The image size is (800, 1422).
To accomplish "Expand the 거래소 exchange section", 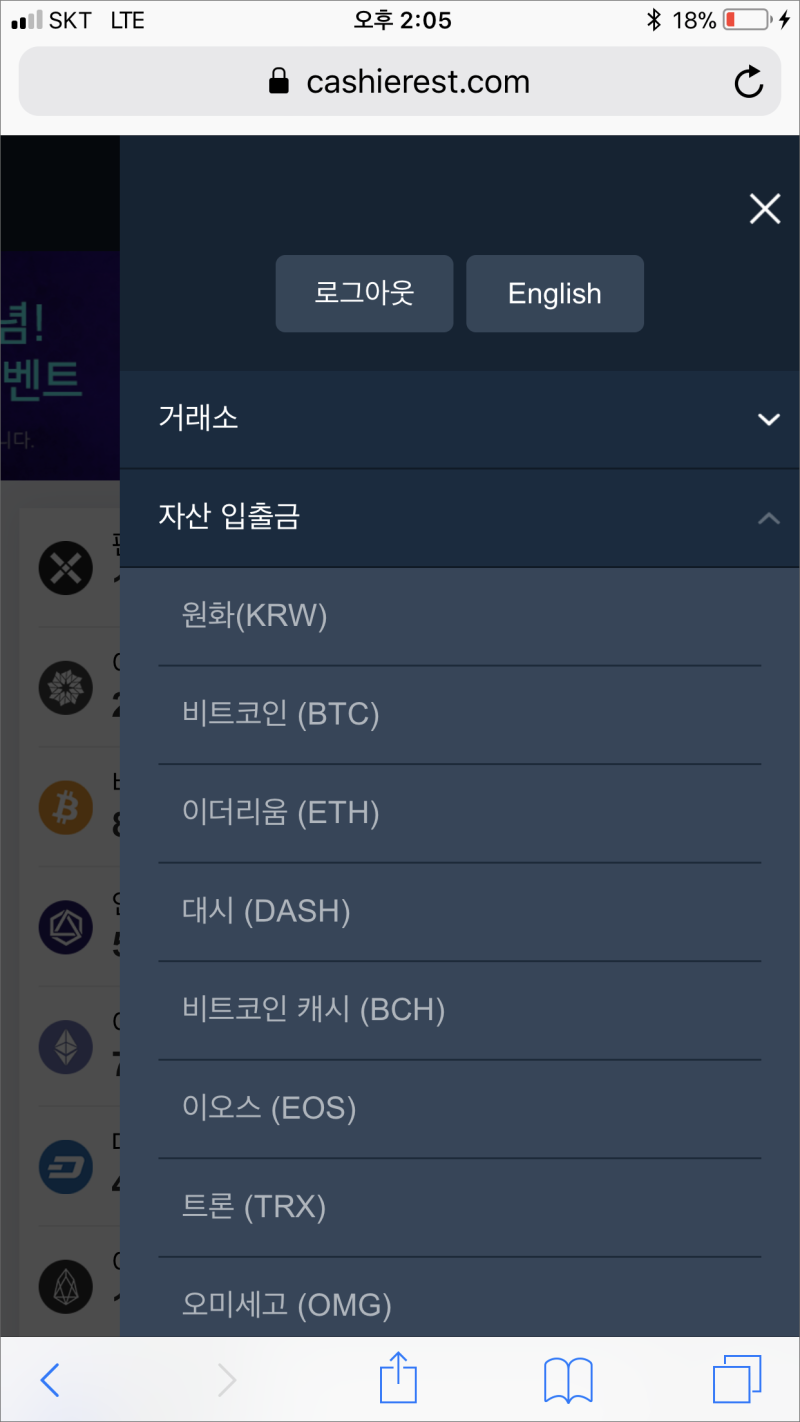I will coord(459,419).
